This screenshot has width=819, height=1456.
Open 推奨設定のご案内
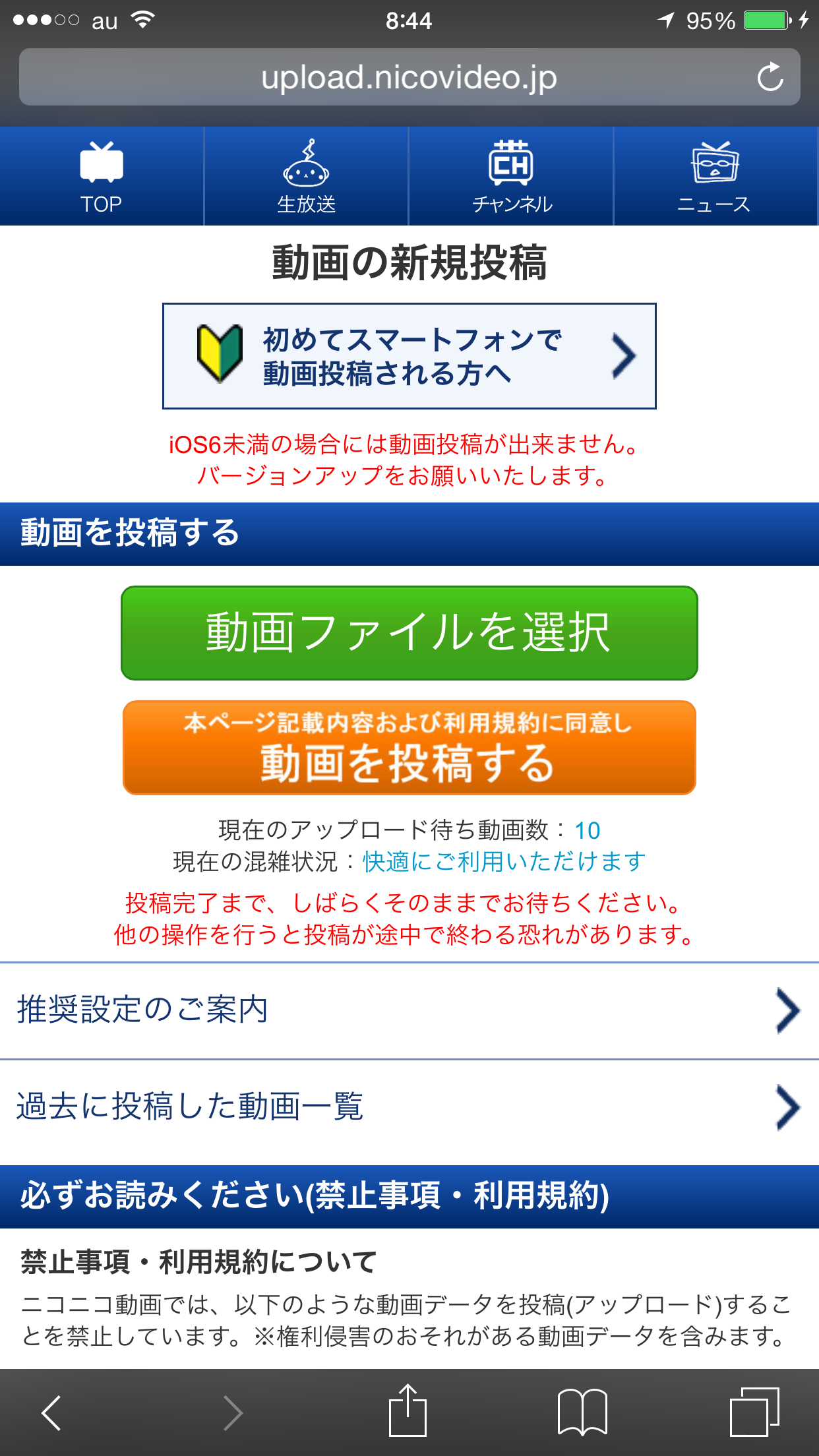click(409, 1010)
